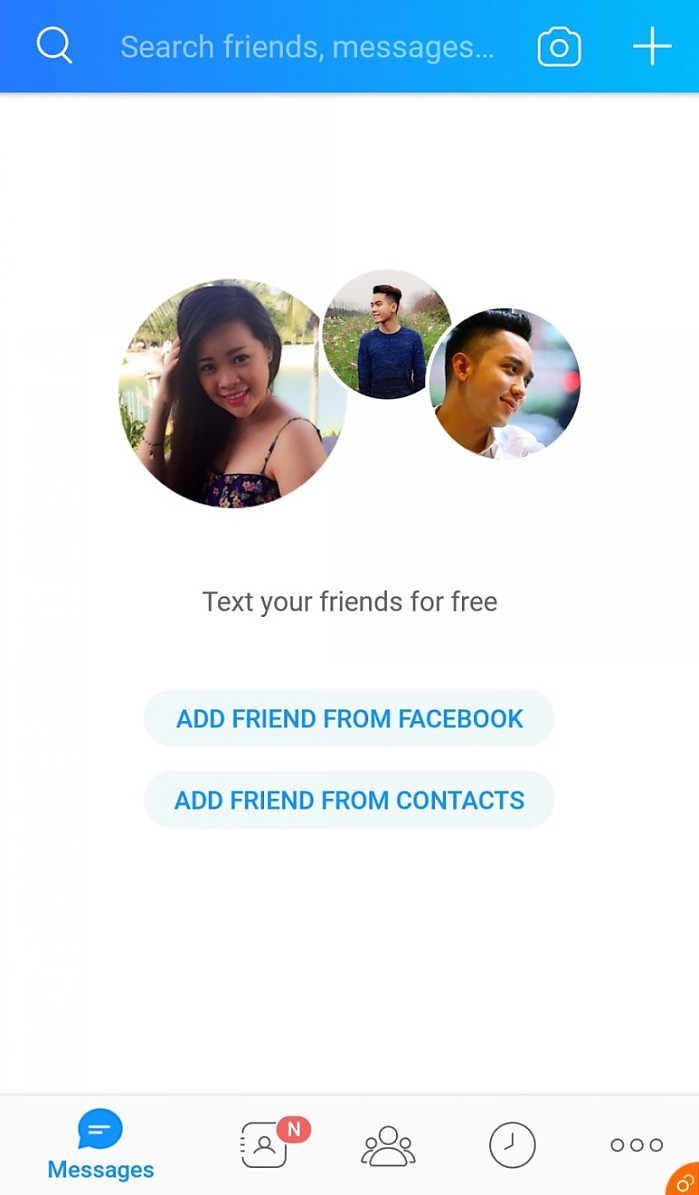This screenshot has width=699, height=1195.
Task: Go to the Groups tab
Action: point(388,1145)
